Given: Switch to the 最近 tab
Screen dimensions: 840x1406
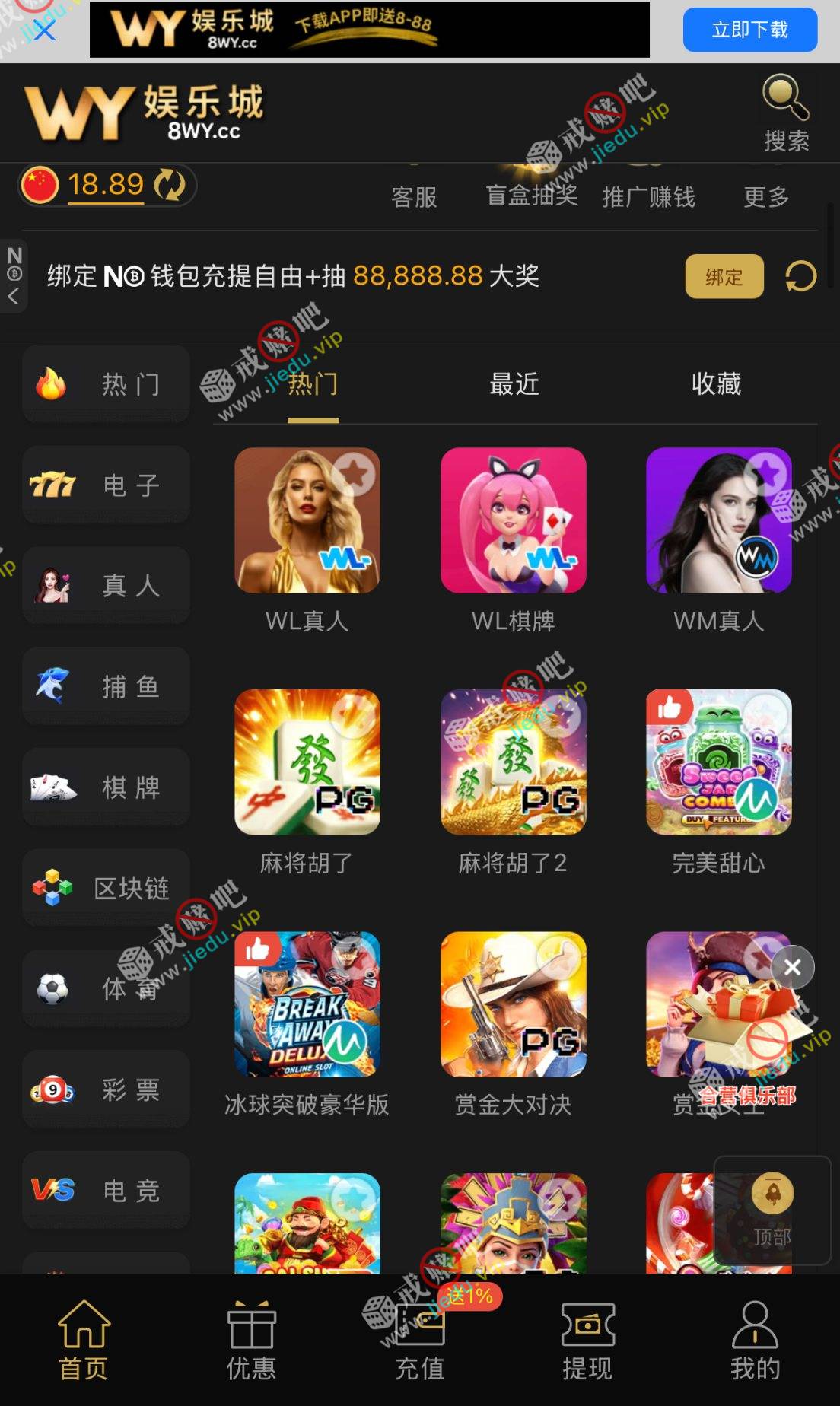Looking at the screenshot, I should [x=514, y=383].
